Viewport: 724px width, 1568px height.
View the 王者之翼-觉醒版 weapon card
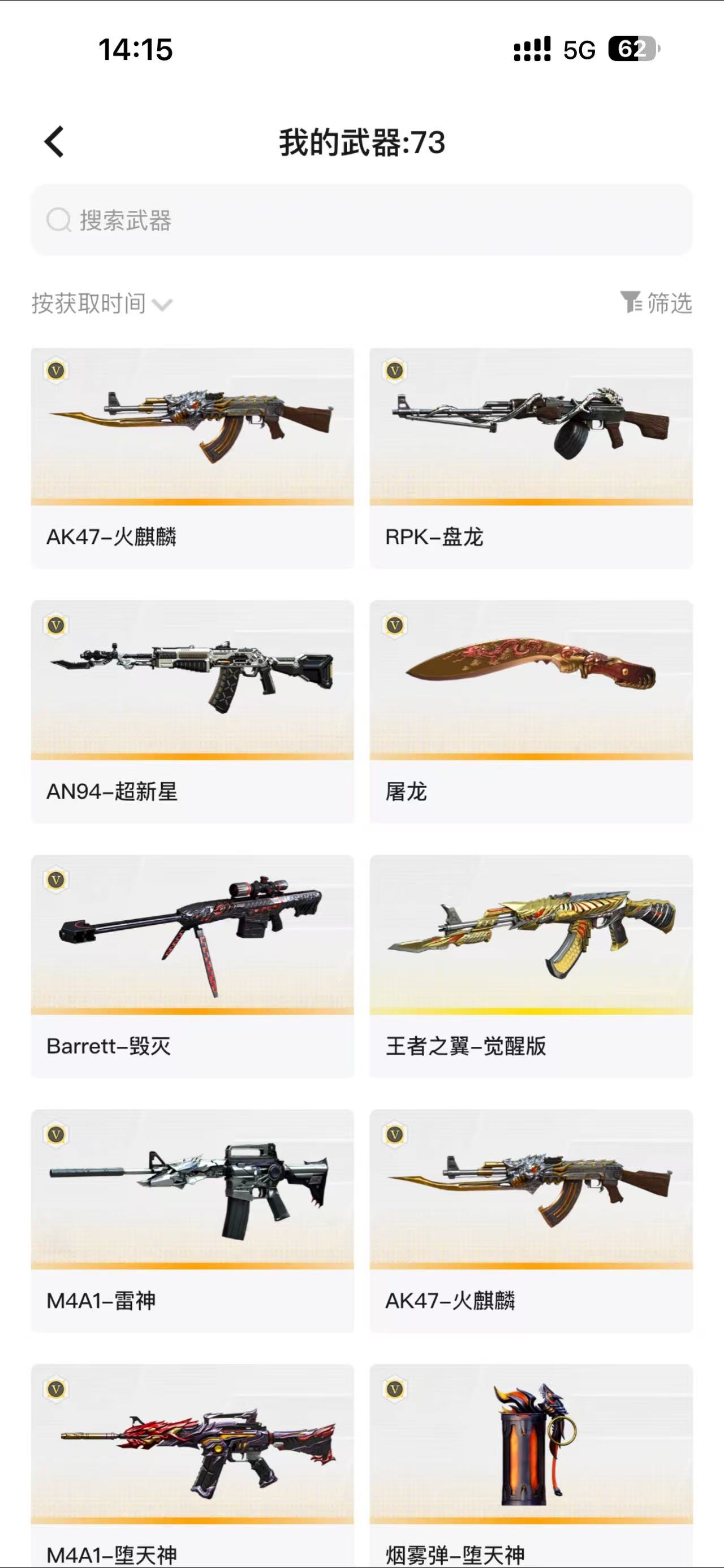tap(531, 965)
